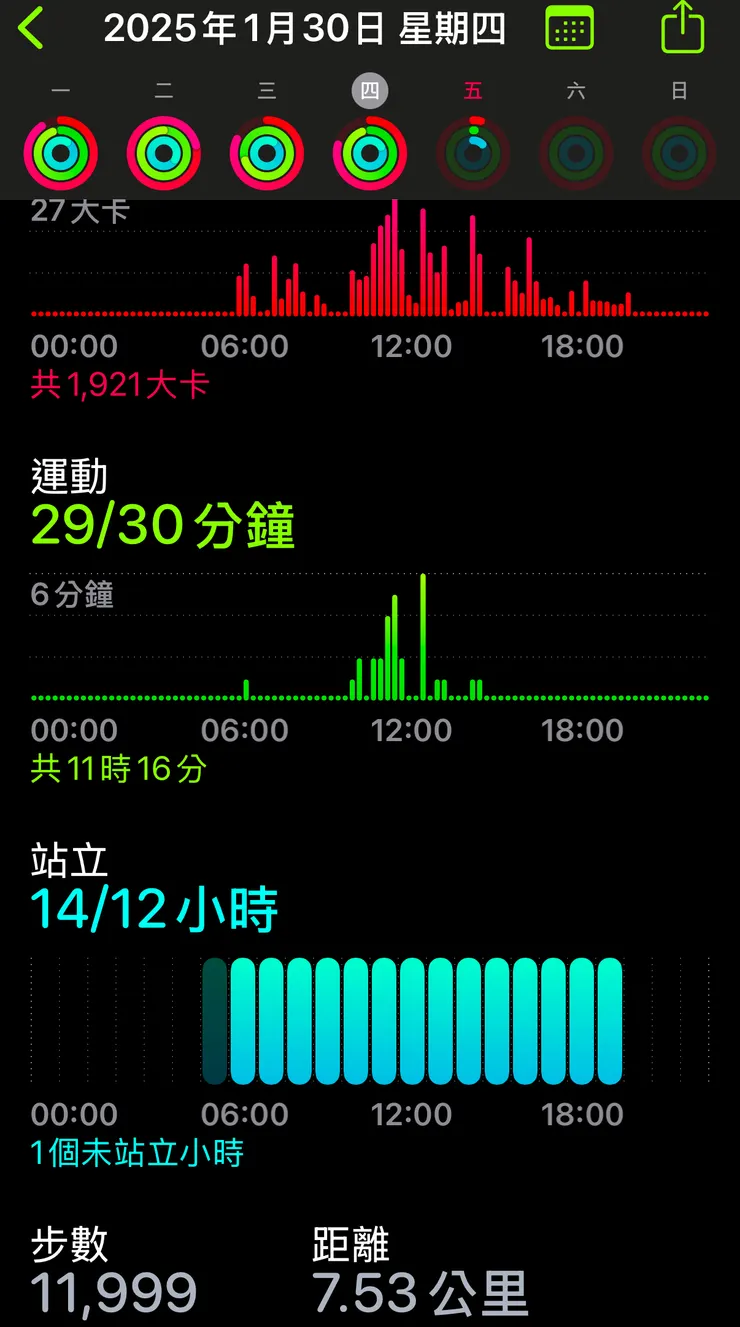Open Monday's completed activity rings

pyautogui.click(x=60, y=150)
